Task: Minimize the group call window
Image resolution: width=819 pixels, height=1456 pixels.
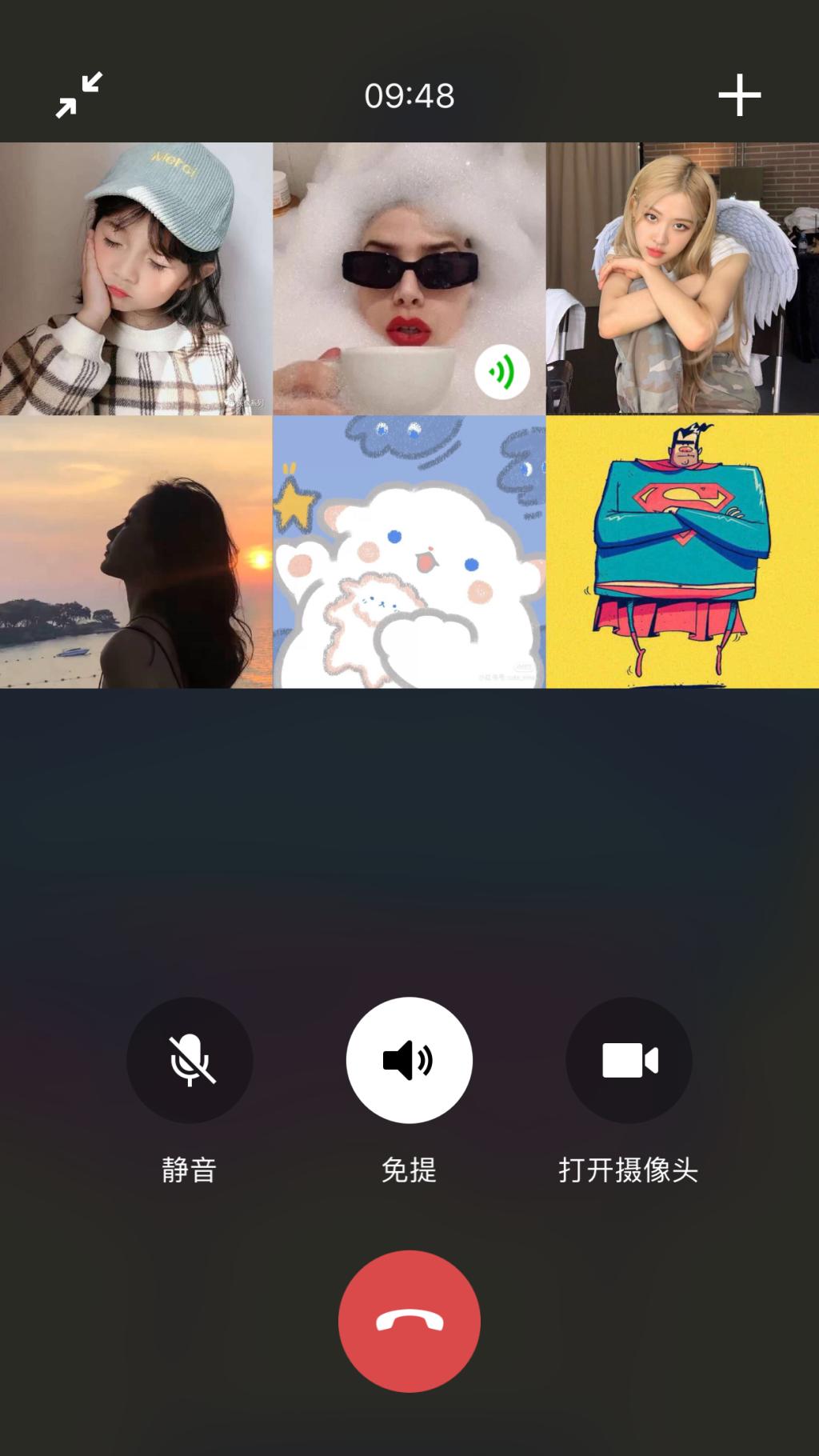Action: 78,95
